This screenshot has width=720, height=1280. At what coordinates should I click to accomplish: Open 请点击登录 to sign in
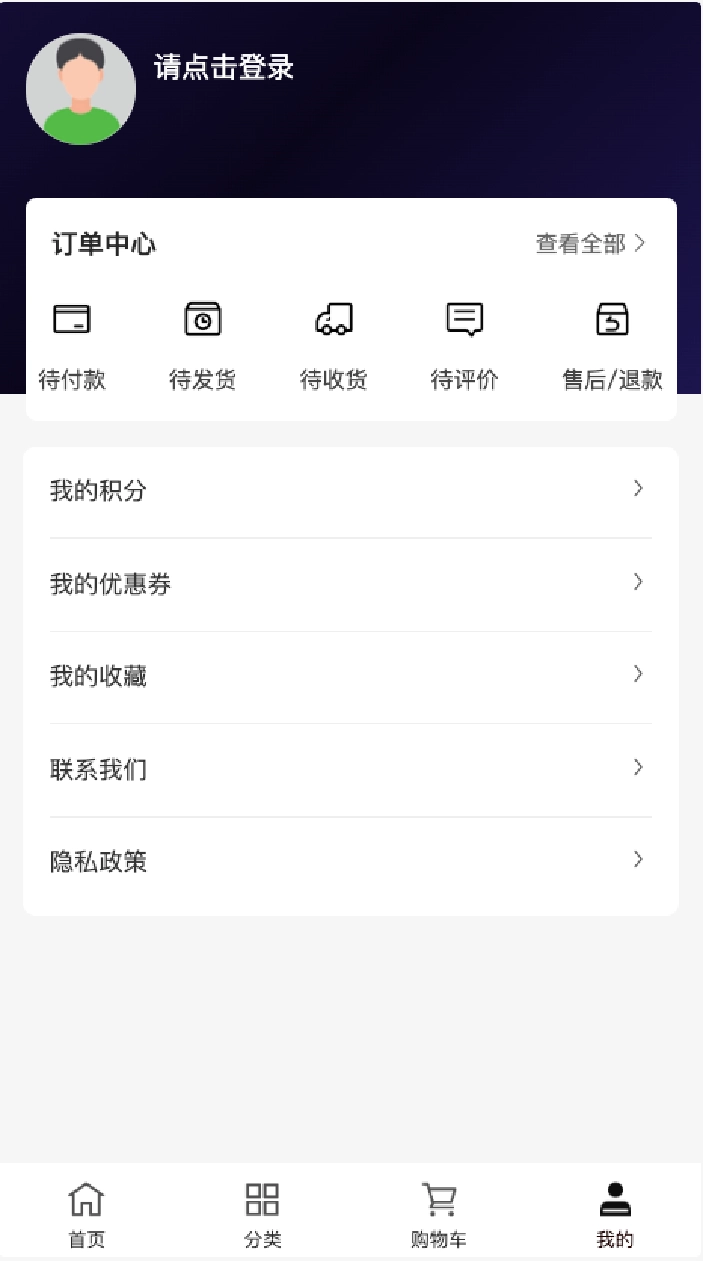[222, 69]
